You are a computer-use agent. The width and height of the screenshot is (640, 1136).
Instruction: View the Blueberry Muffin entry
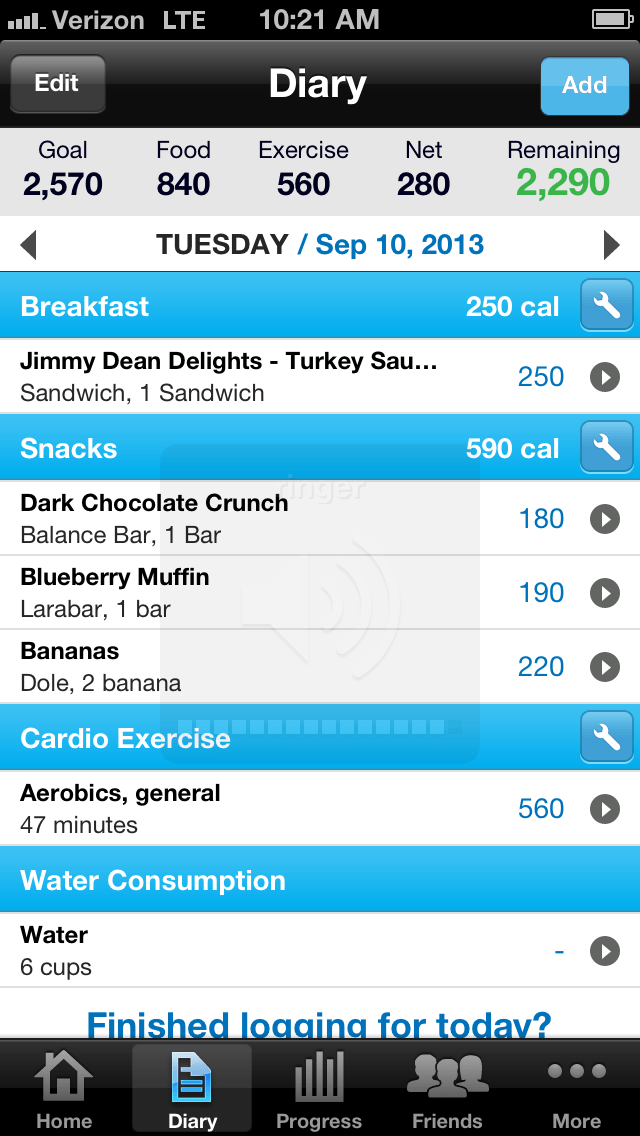point(320,592)
